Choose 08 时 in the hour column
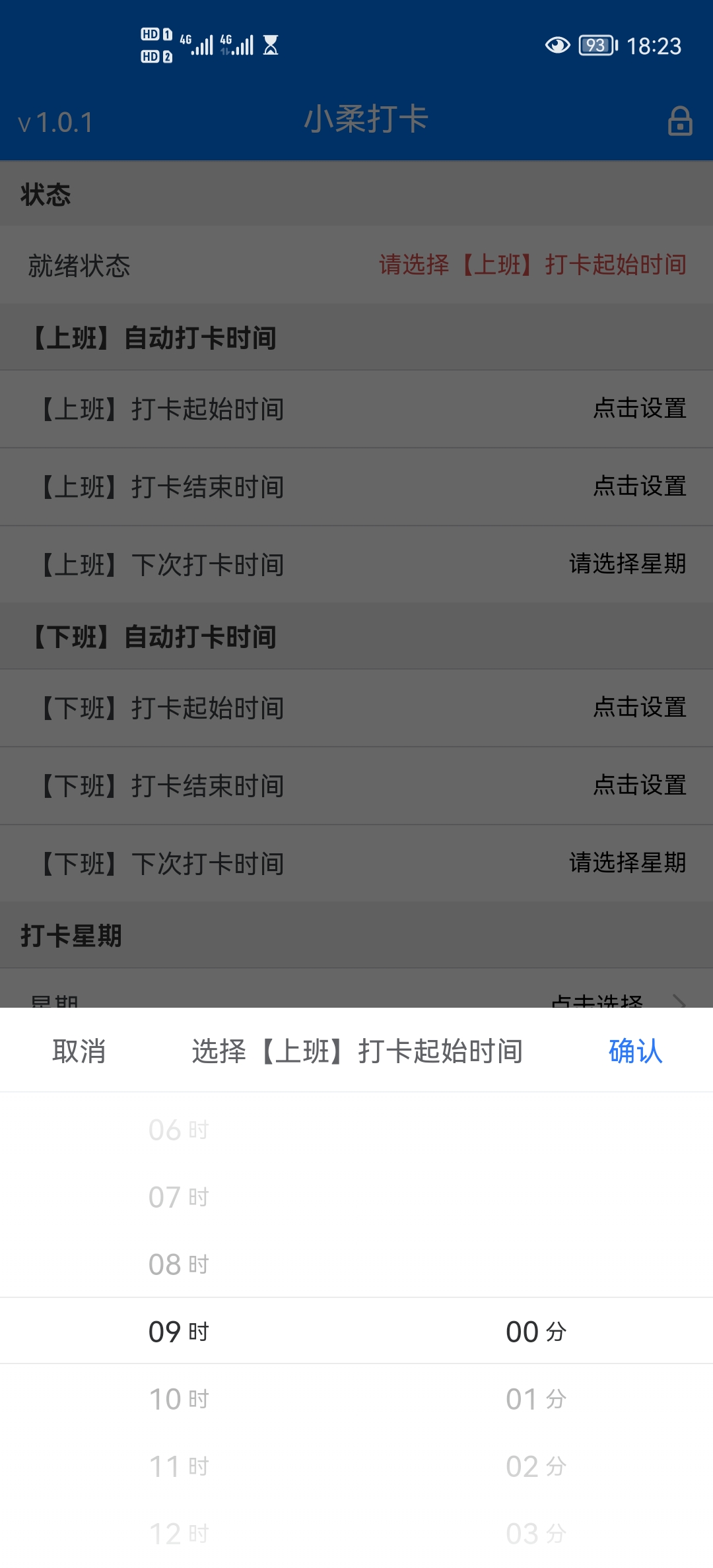The width and height of the screenshot is (713, 1568). click(x=178, y=1264)
